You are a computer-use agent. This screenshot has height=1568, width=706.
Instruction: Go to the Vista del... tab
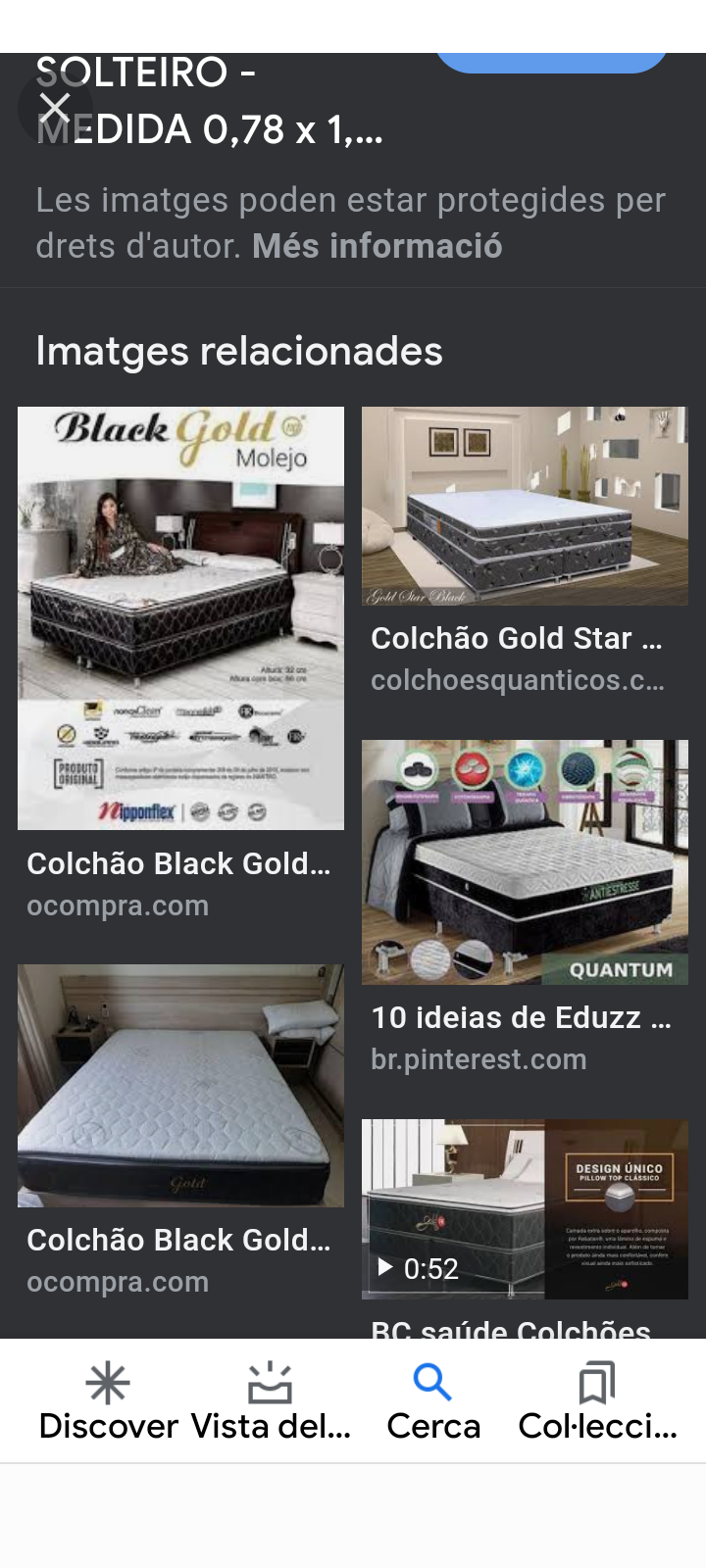coord(271,1401)
